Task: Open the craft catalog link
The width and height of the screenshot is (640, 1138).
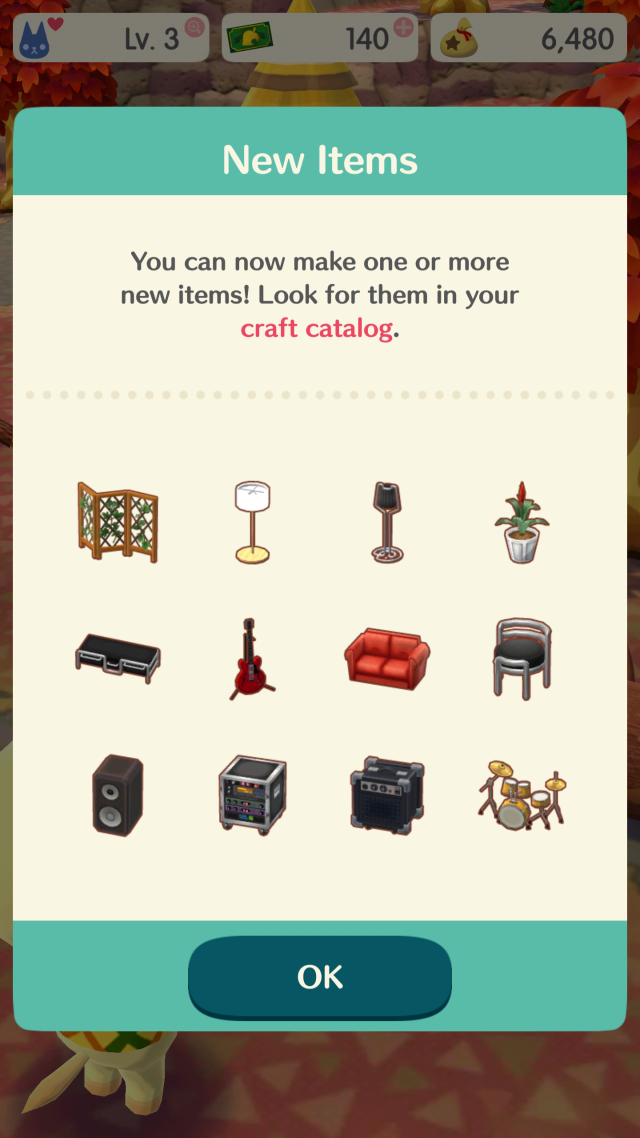Action: [316, 328]
